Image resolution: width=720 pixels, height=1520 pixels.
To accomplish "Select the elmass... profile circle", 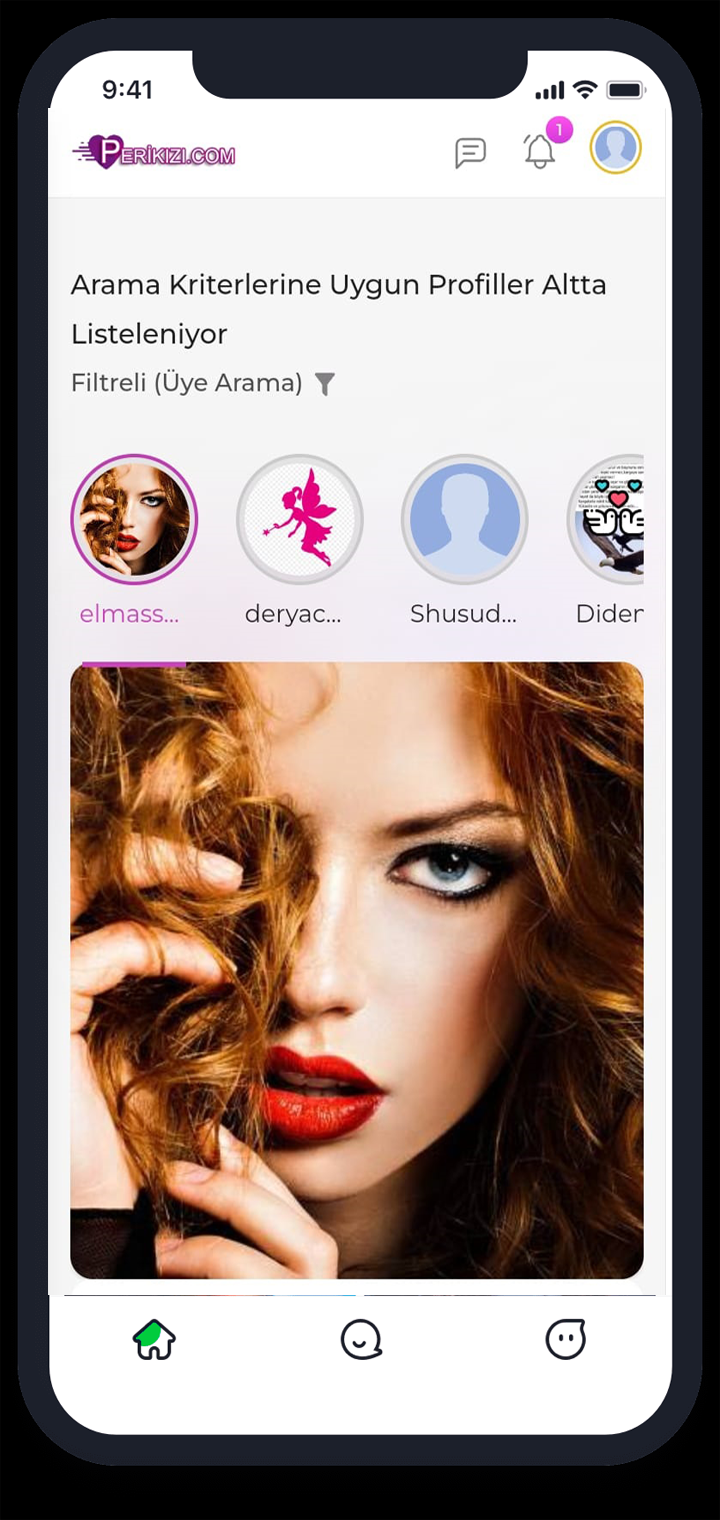I will coord(134,520).
